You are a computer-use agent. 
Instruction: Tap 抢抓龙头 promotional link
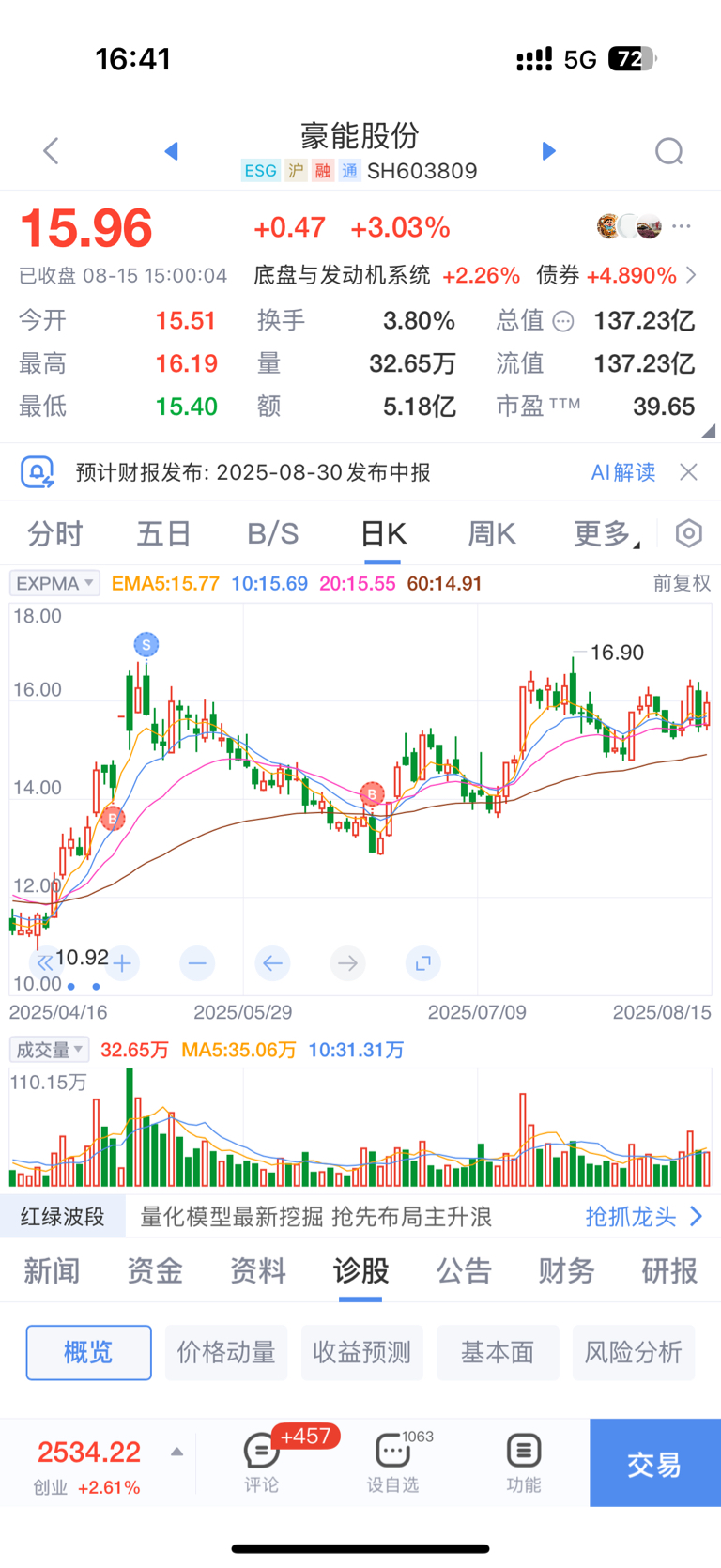[644, 1217]
